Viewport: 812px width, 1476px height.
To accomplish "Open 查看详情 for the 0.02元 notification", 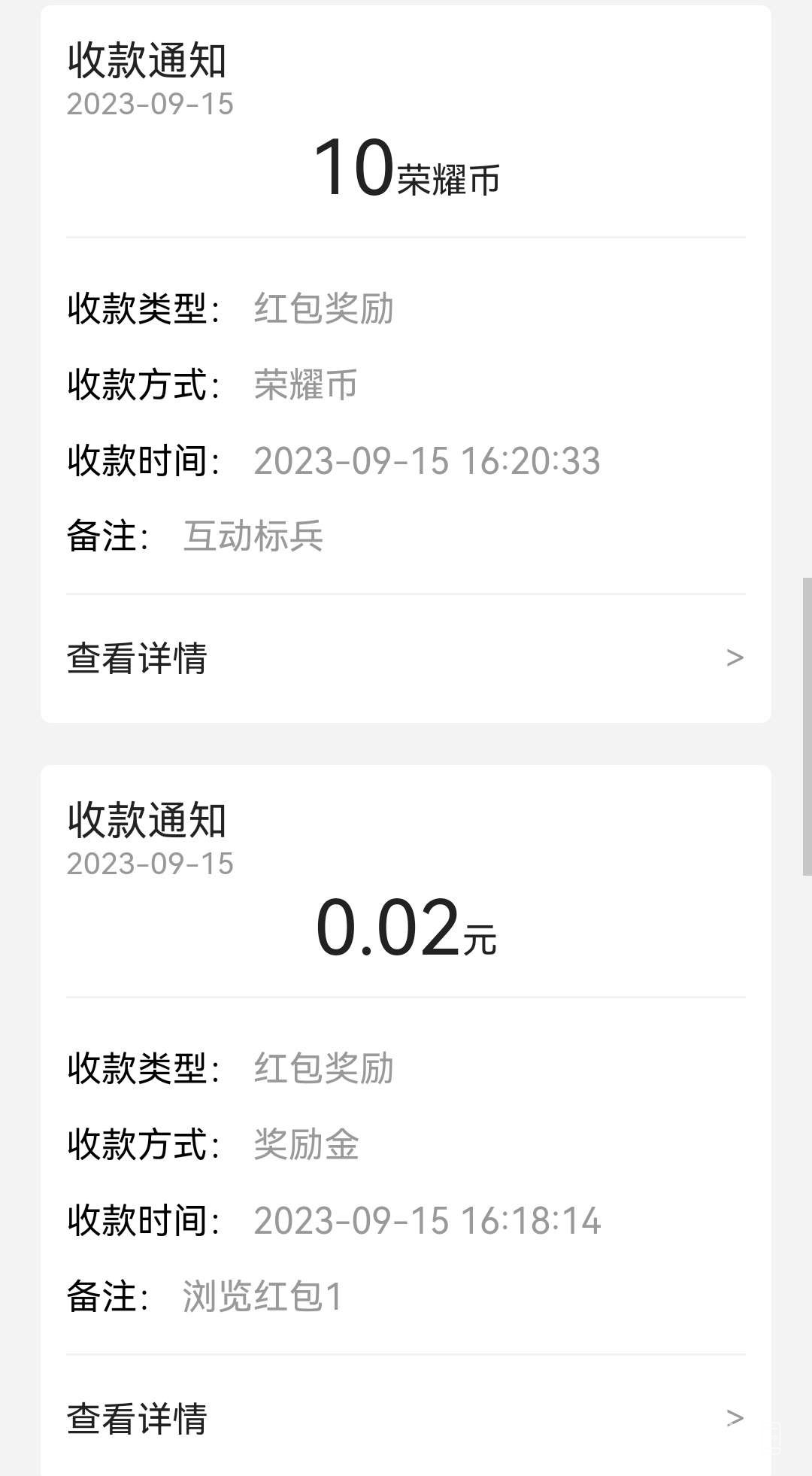I will (139, 1418).
